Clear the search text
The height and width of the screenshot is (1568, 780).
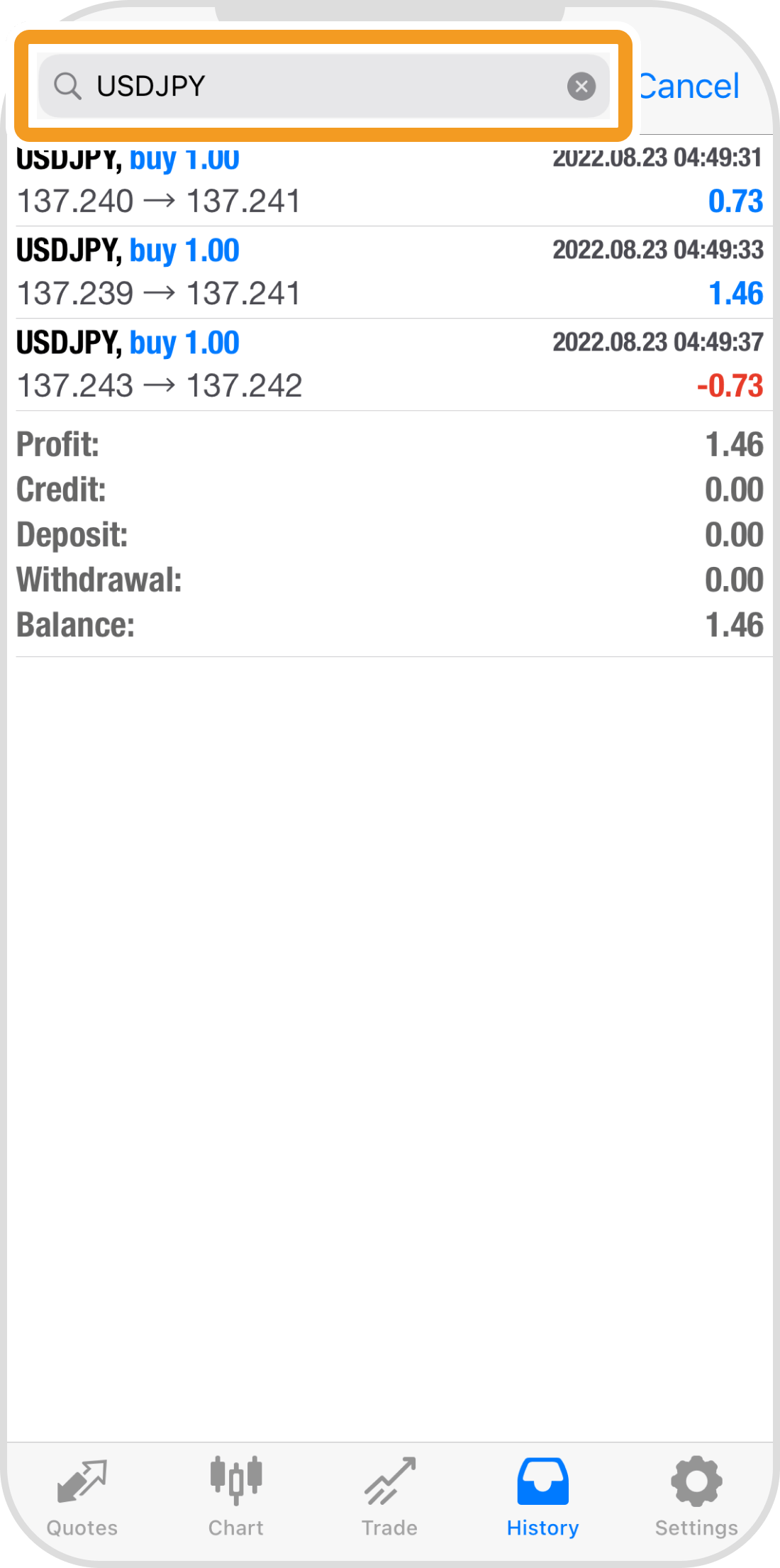point(581,87)
